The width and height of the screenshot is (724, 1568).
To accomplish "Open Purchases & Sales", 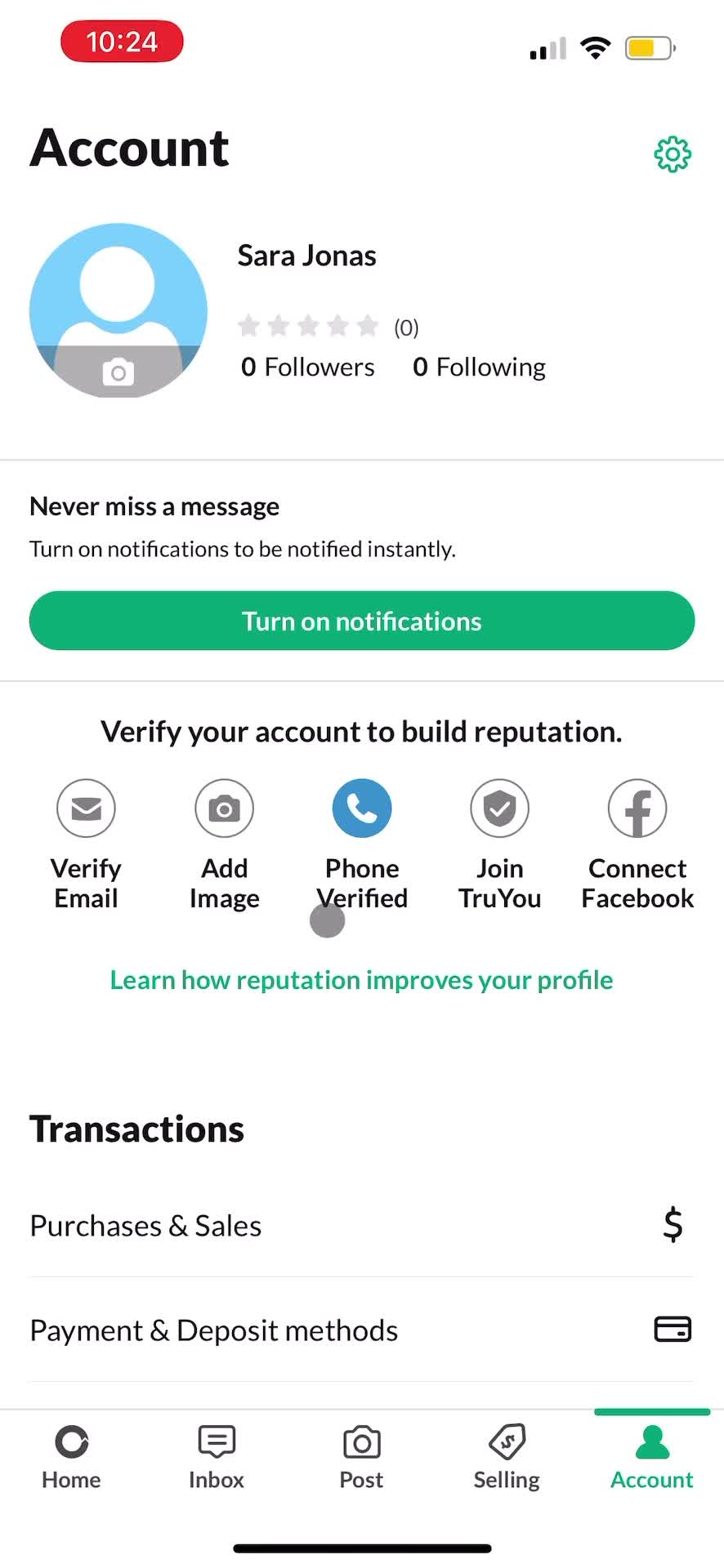I will point(362,1226).
